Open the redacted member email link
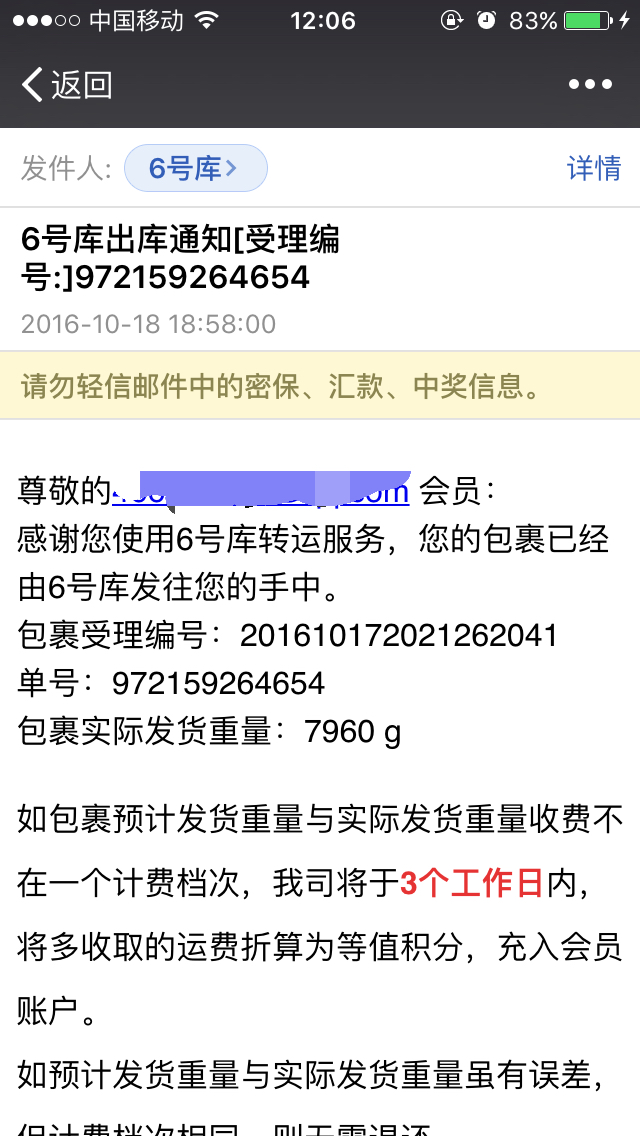Screen dimensions: 640x1136 (x=261, y=490)
